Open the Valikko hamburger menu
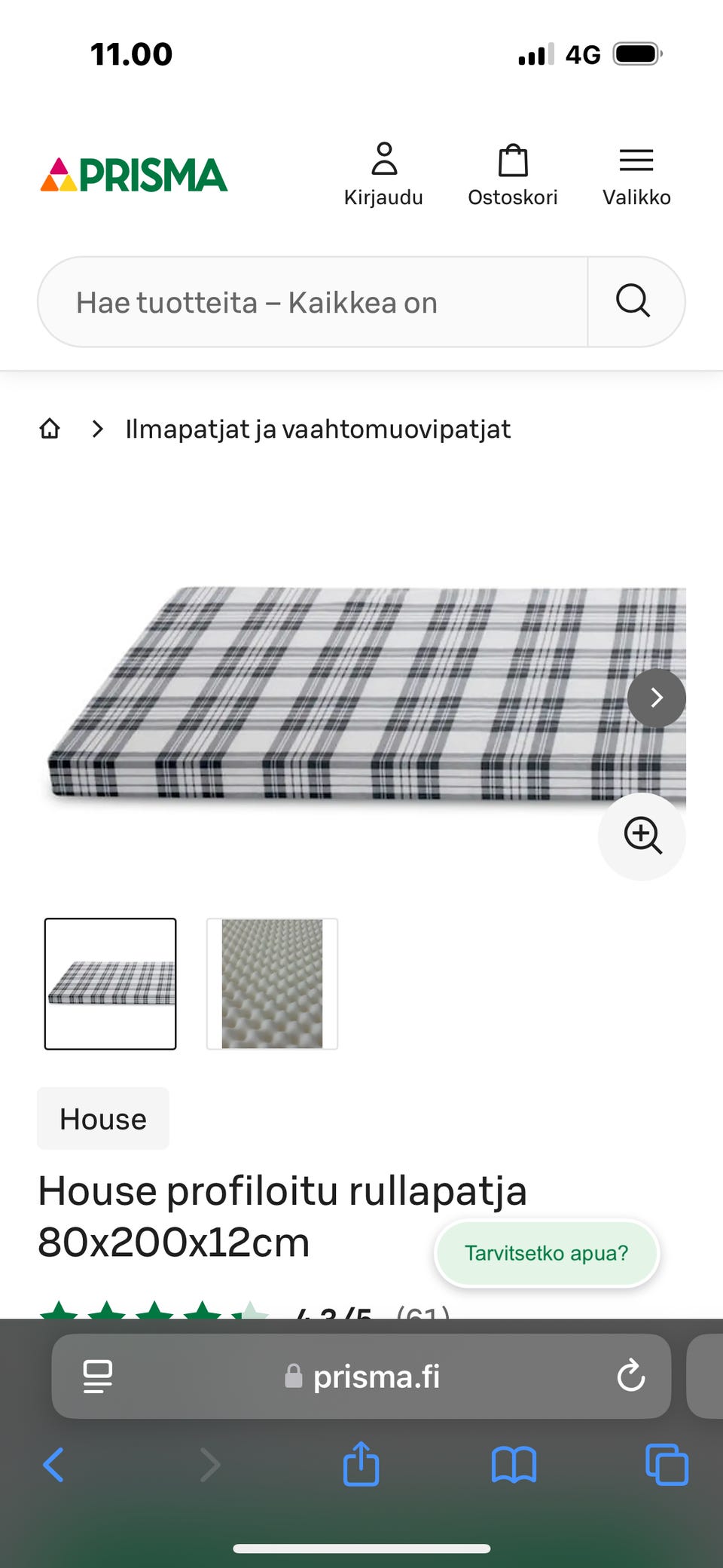 [x=636, y=160]
